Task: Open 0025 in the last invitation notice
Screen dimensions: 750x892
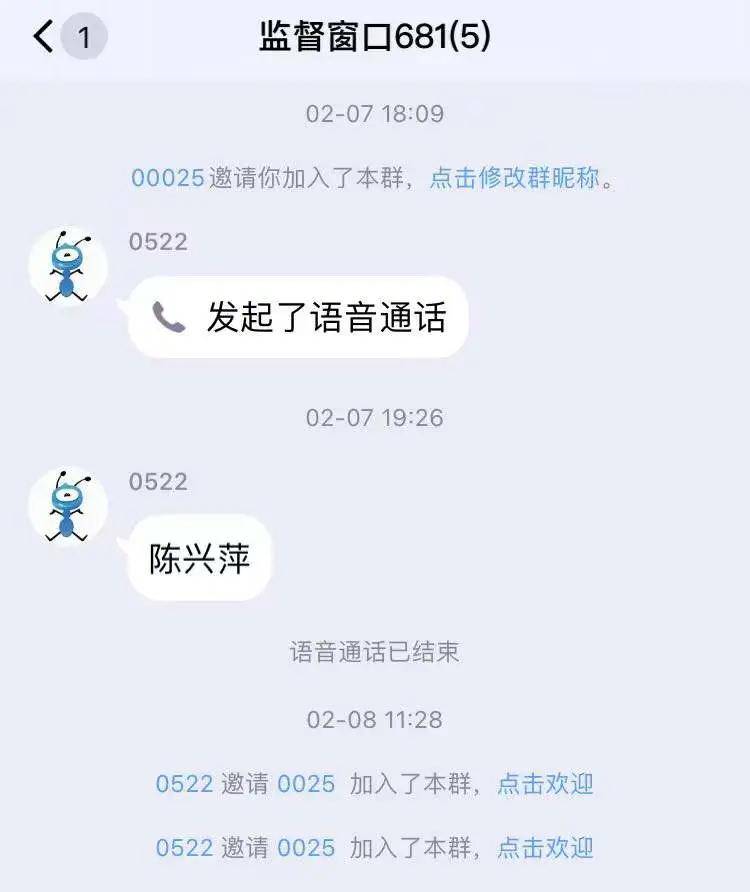Action: point(306,848)
